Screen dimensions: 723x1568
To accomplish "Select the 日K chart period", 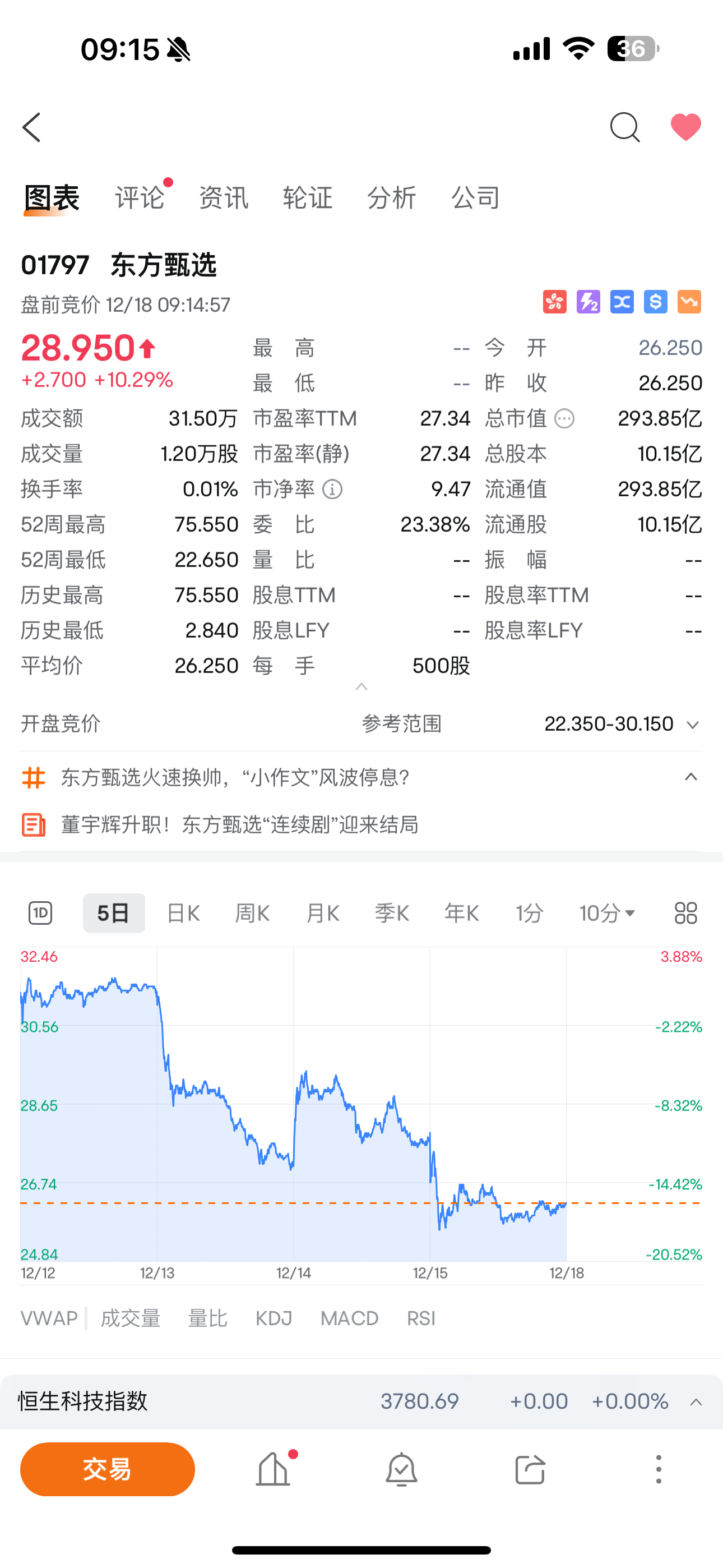I will tap(183, 913).
